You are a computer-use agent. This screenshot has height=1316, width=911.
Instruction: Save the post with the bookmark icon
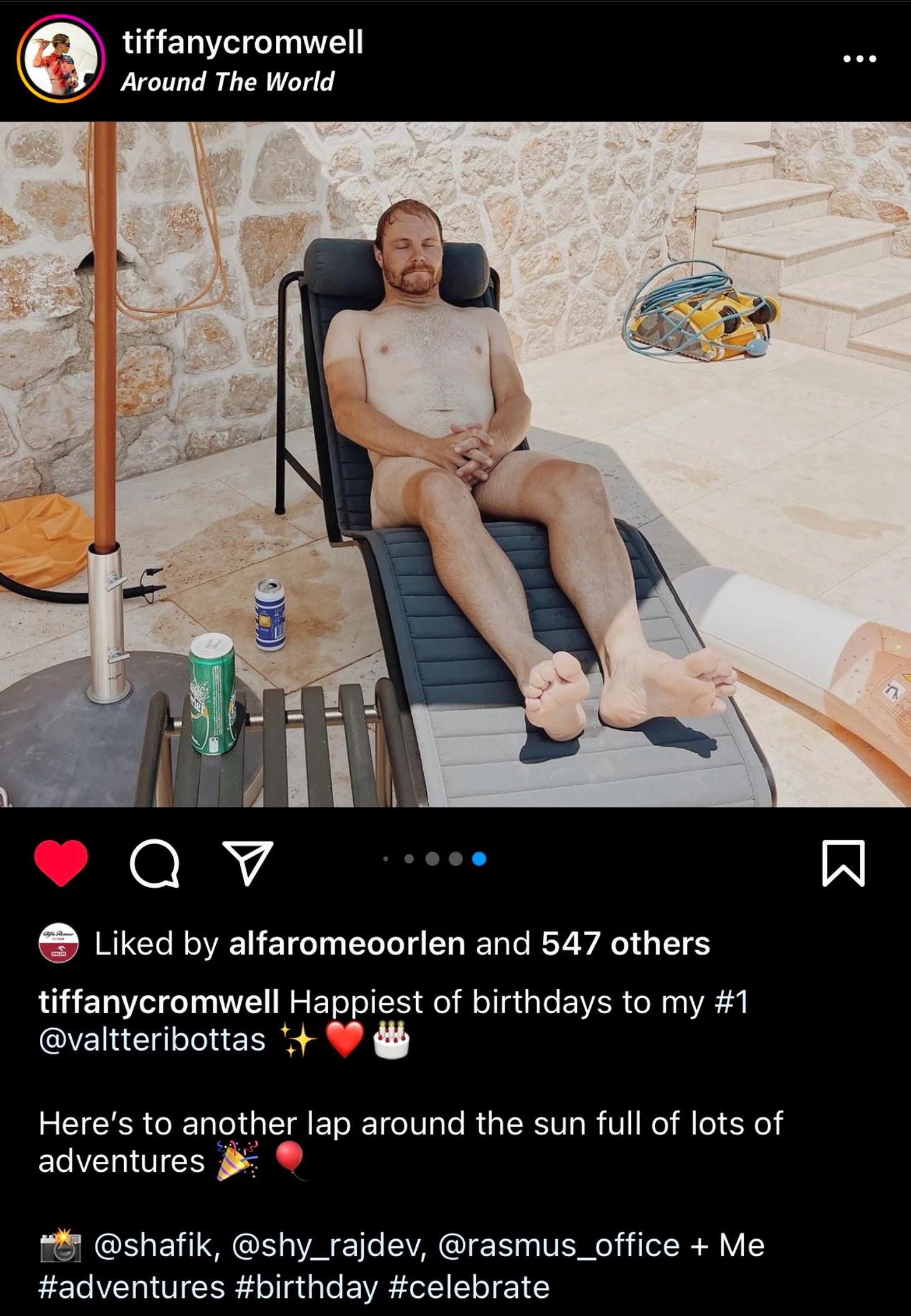click(x=843, y=863)
